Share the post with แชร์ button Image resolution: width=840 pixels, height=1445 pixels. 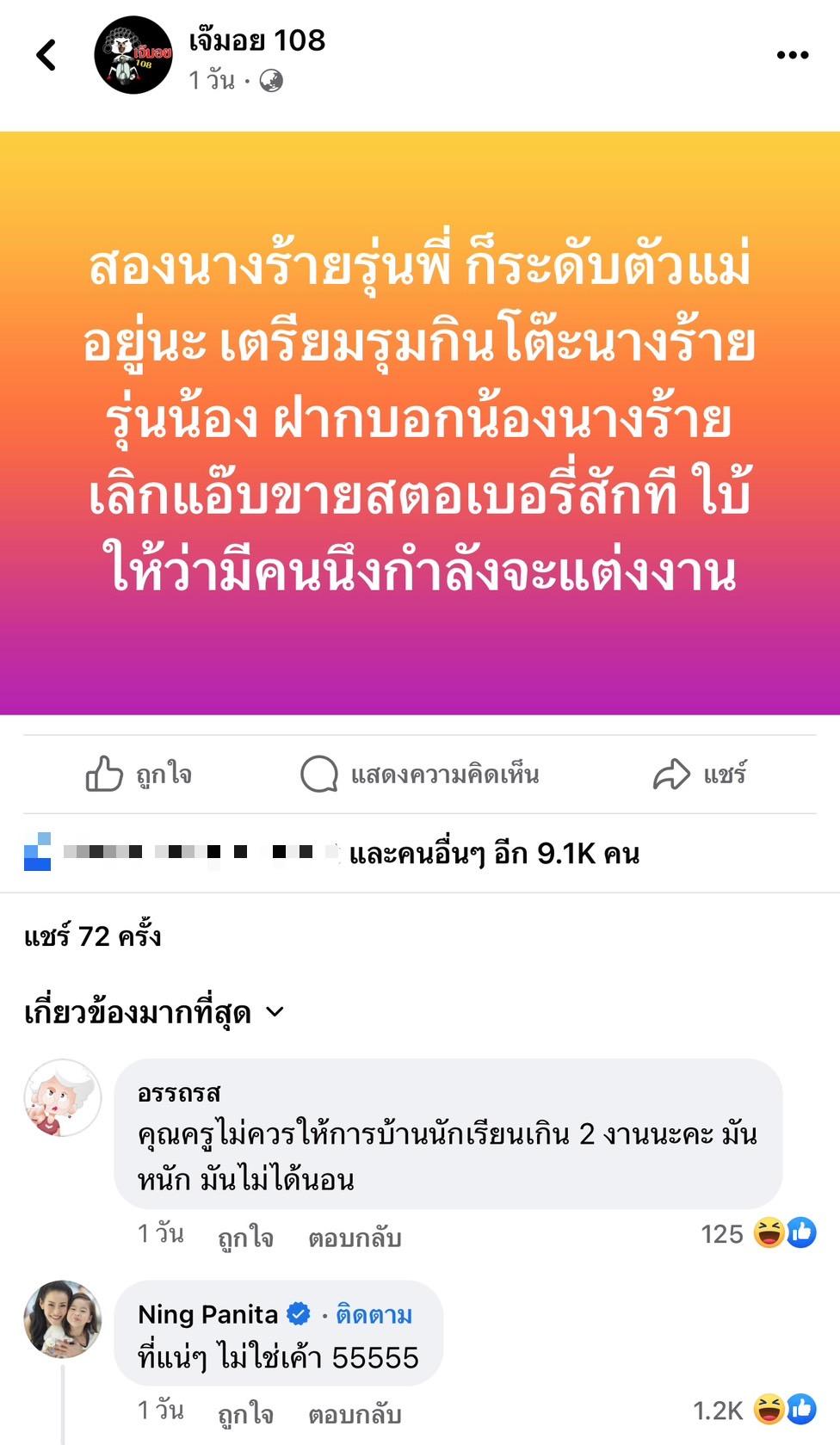700,774
